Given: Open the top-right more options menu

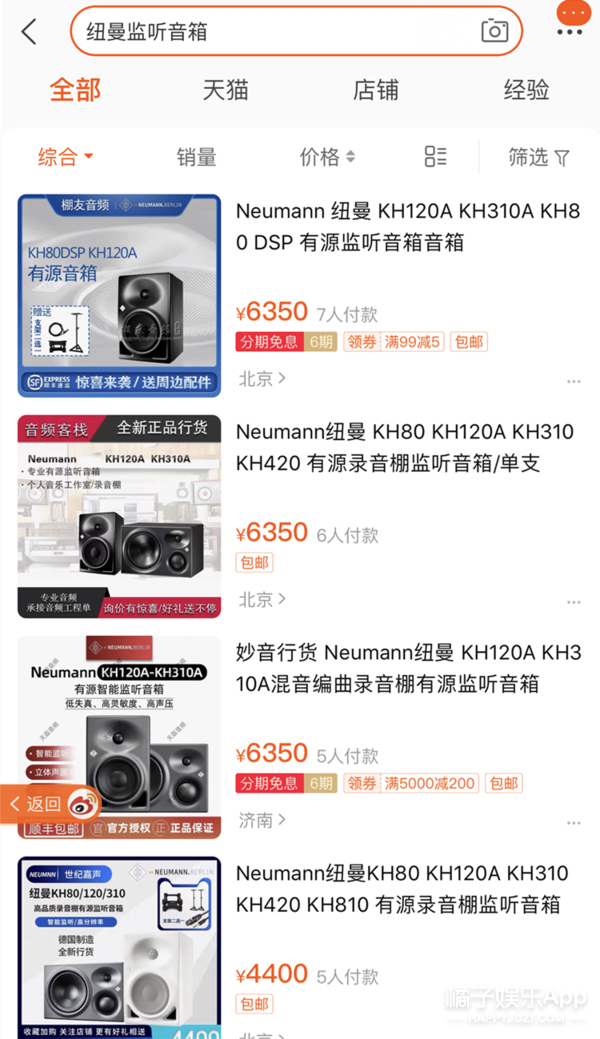Looking at the screenshot, I should pyautogui.click(x=570, y=31).
